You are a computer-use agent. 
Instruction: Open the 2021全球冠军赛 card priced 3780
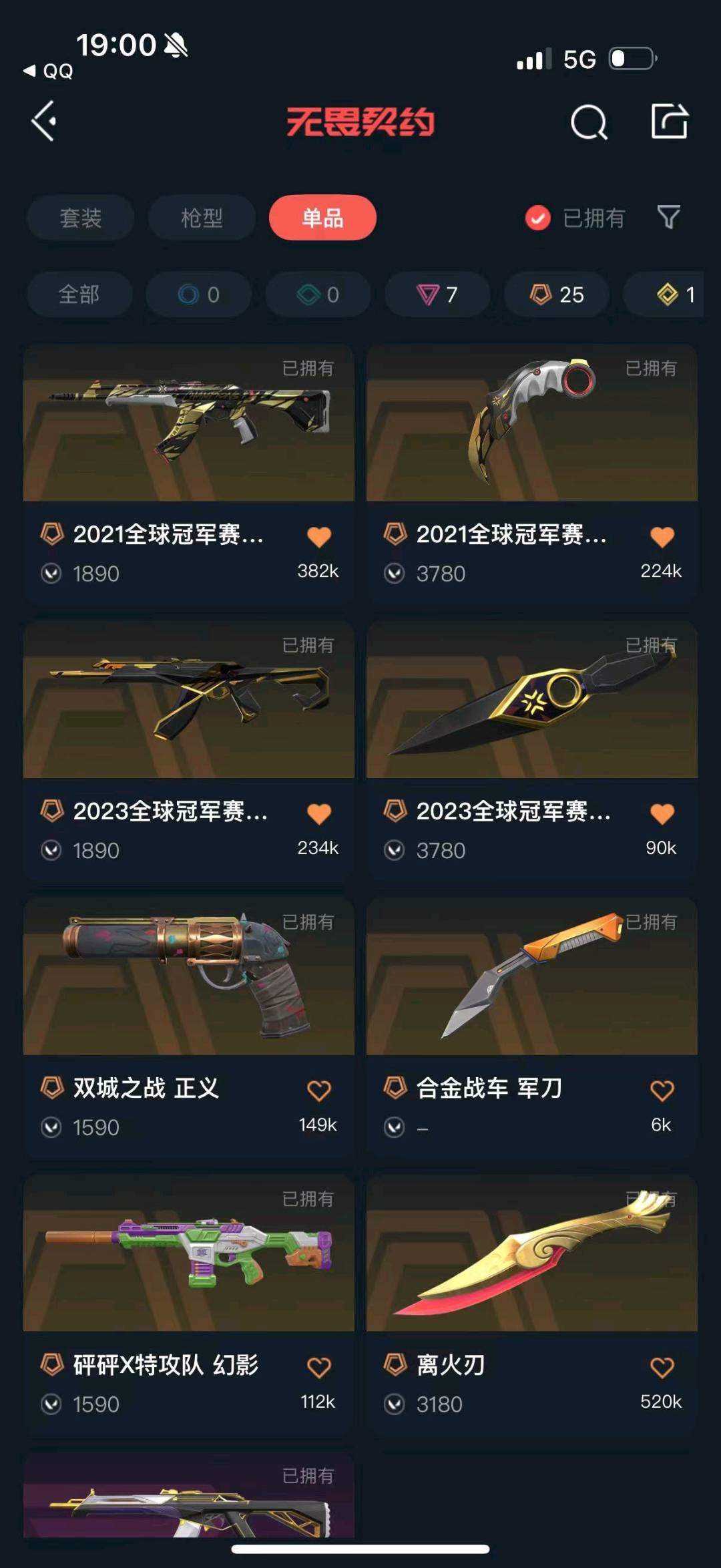click(532, 474)
